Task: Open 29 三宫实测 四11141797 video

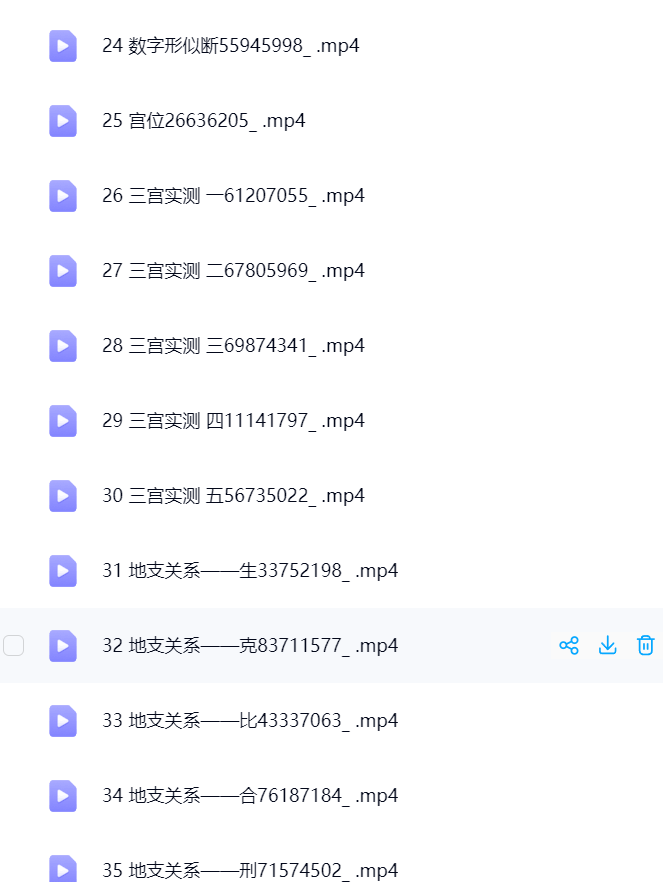Action: coord(233,421)
